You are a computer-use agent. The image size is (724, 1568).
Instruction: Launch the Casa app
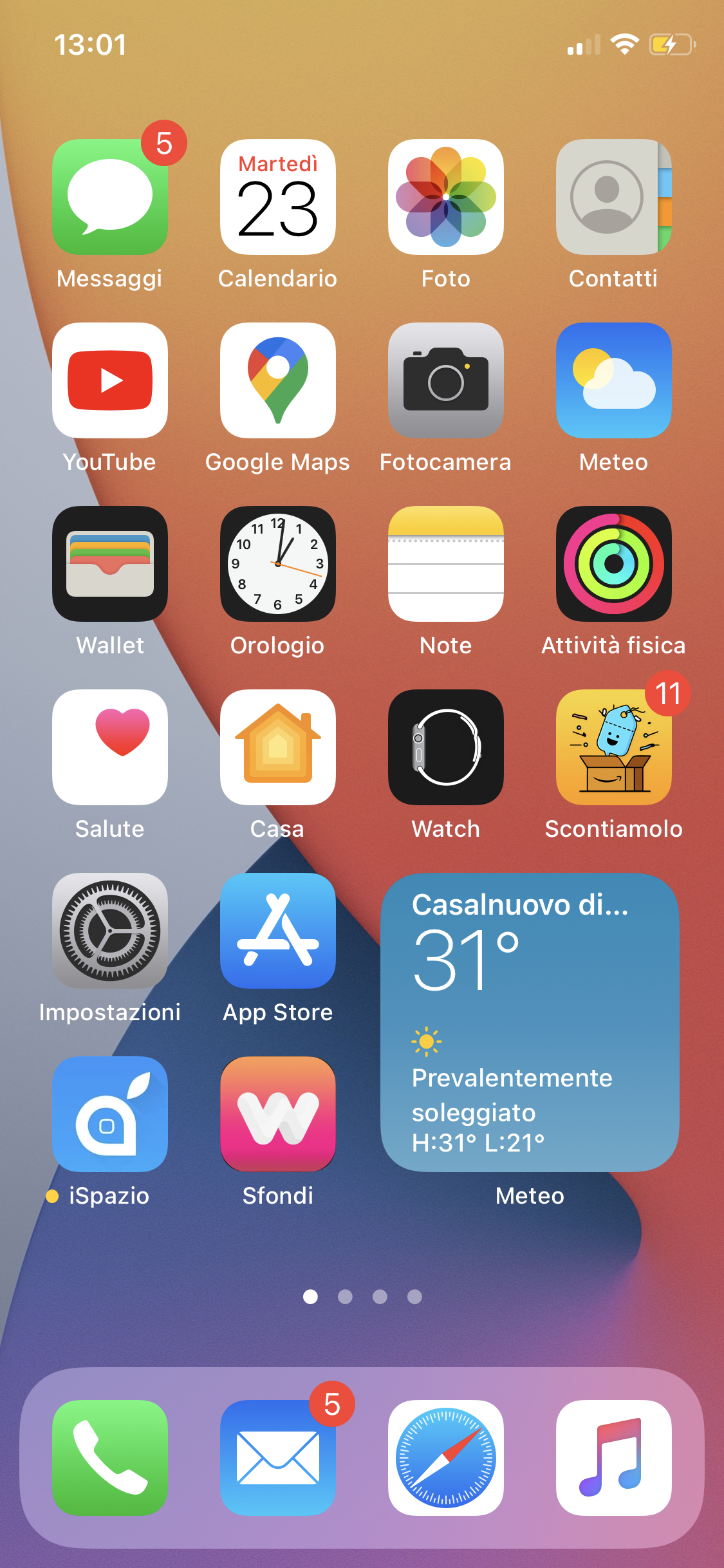click(x=278, y=747)
